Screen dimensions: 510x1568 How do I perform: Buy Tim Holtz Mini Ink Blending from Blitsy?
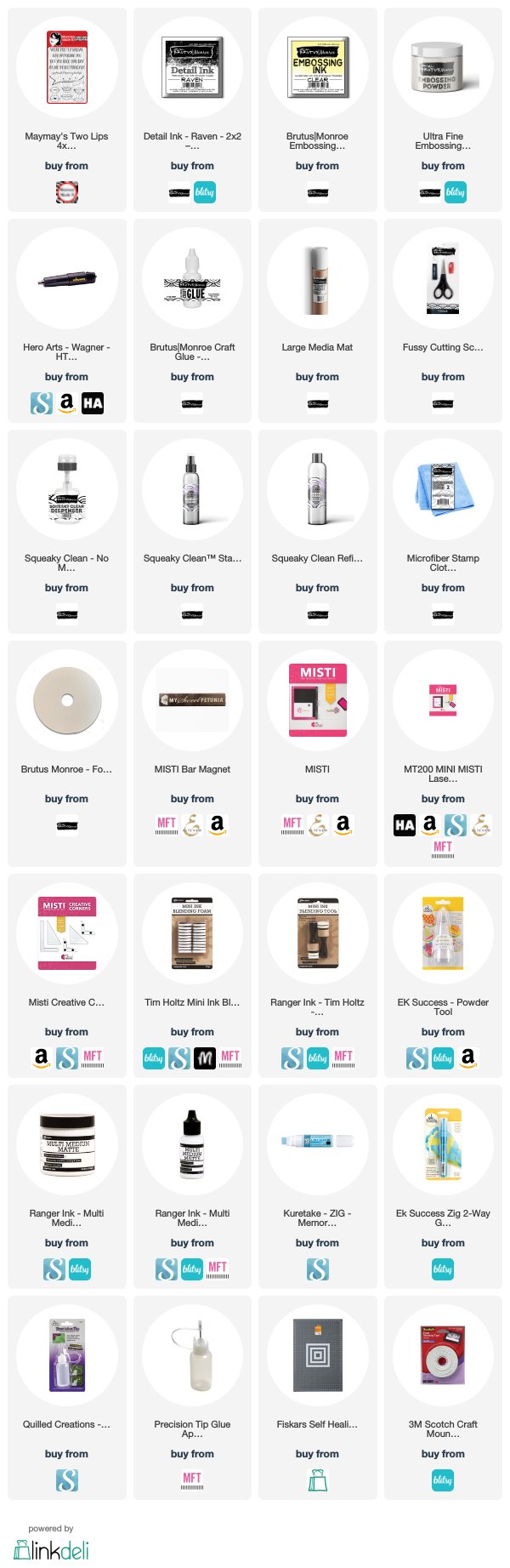(x=154, y=1058)
